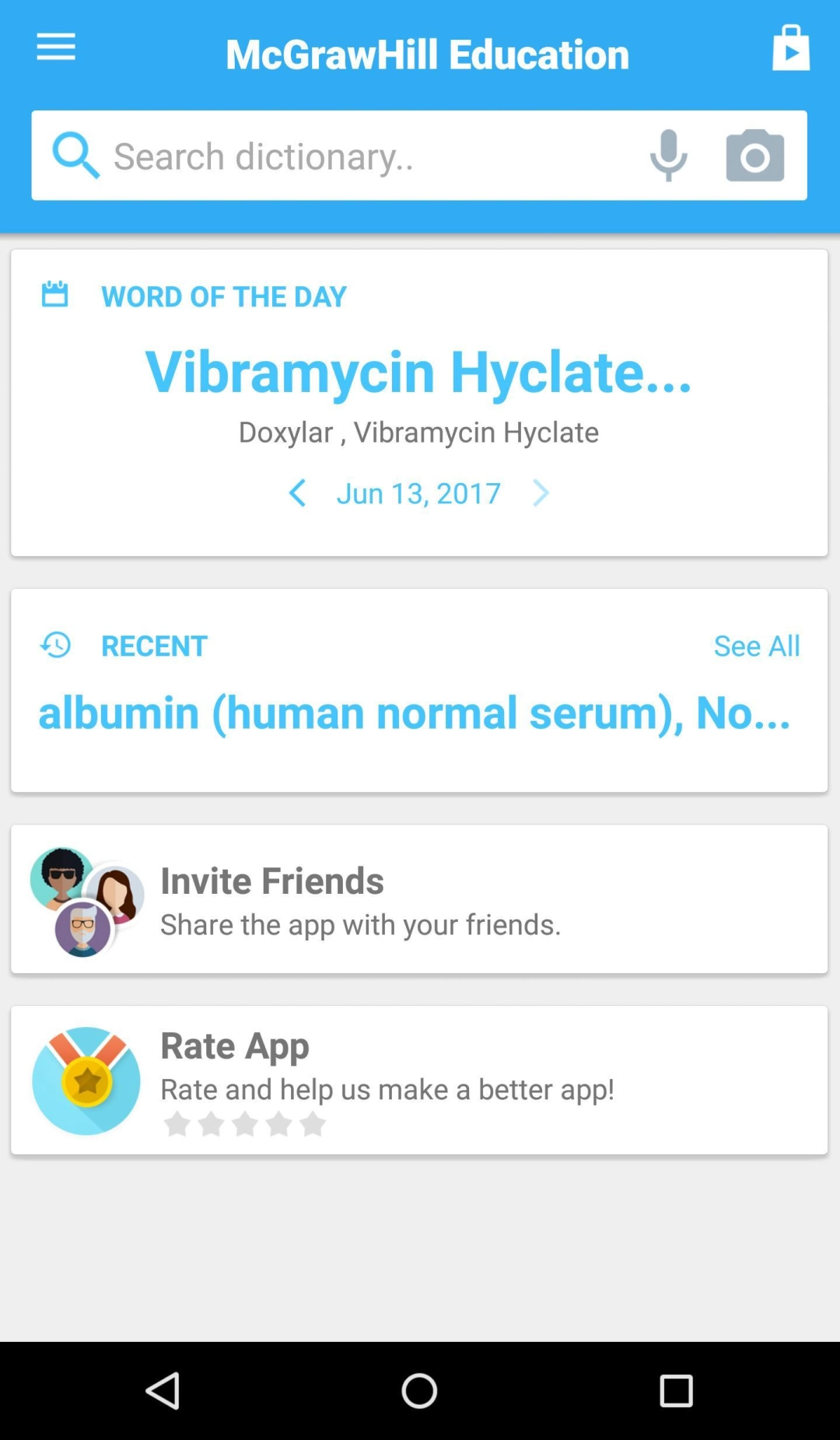The width and height of the screenshot is (840, 1440).
Task: Go to previous day's word
Action: click(x=297, y=493)
